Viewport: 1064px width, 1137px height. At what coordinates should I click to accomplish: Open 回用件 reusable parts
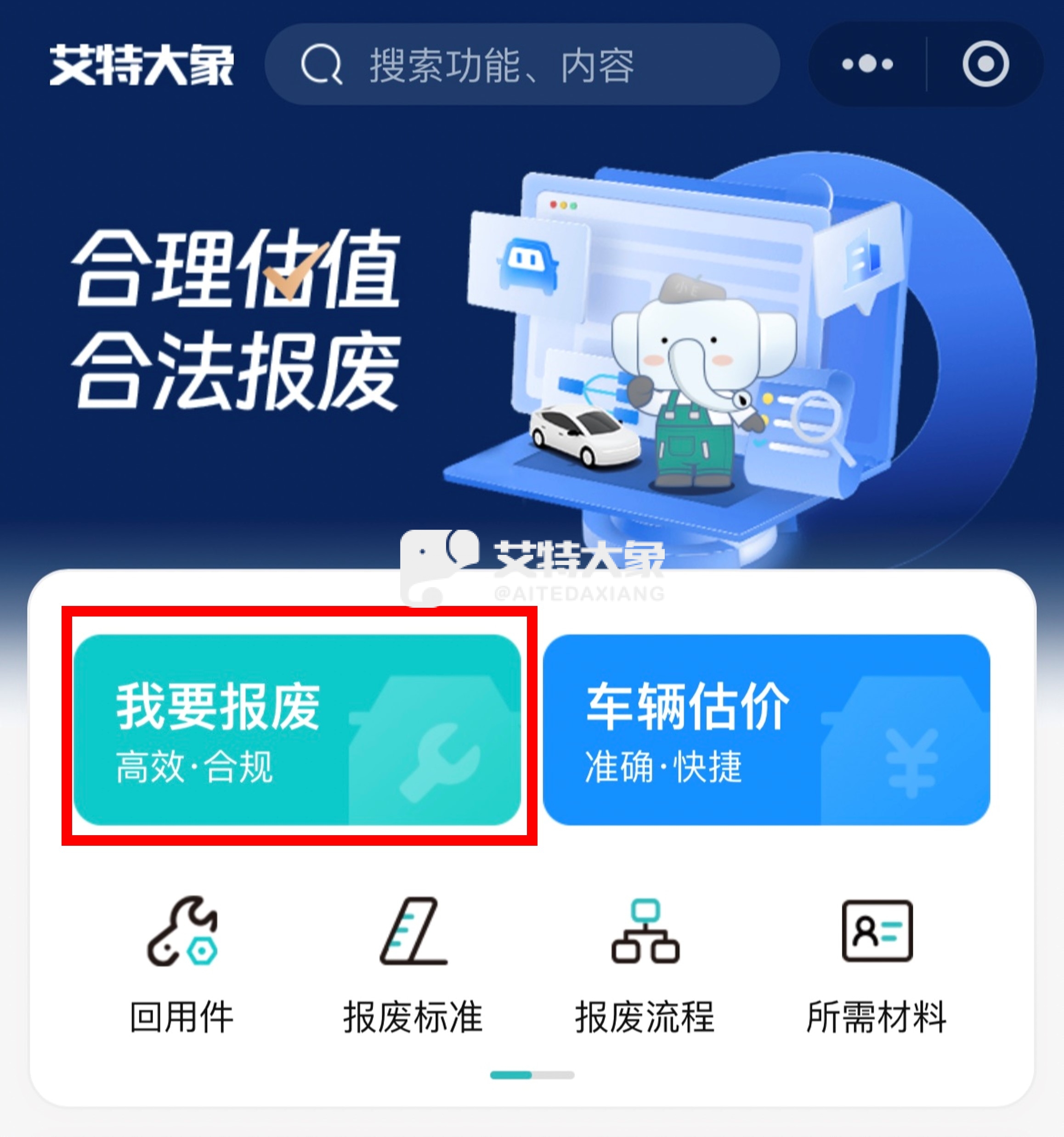(x=182, y=967)
